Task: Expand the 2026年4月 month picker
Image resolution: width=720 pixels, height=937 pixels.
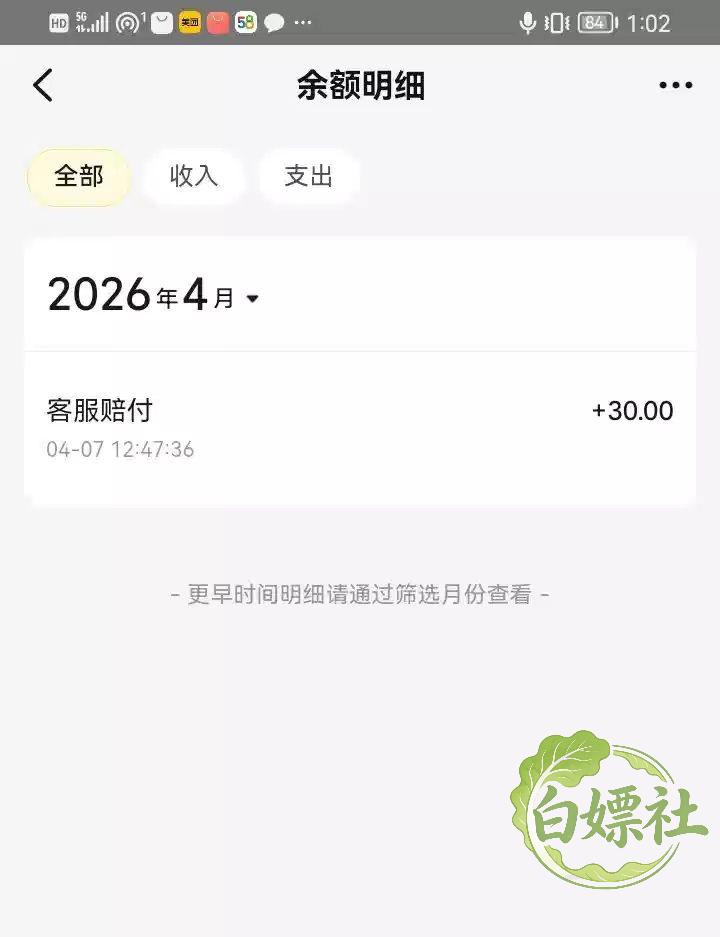Action: 155,297
